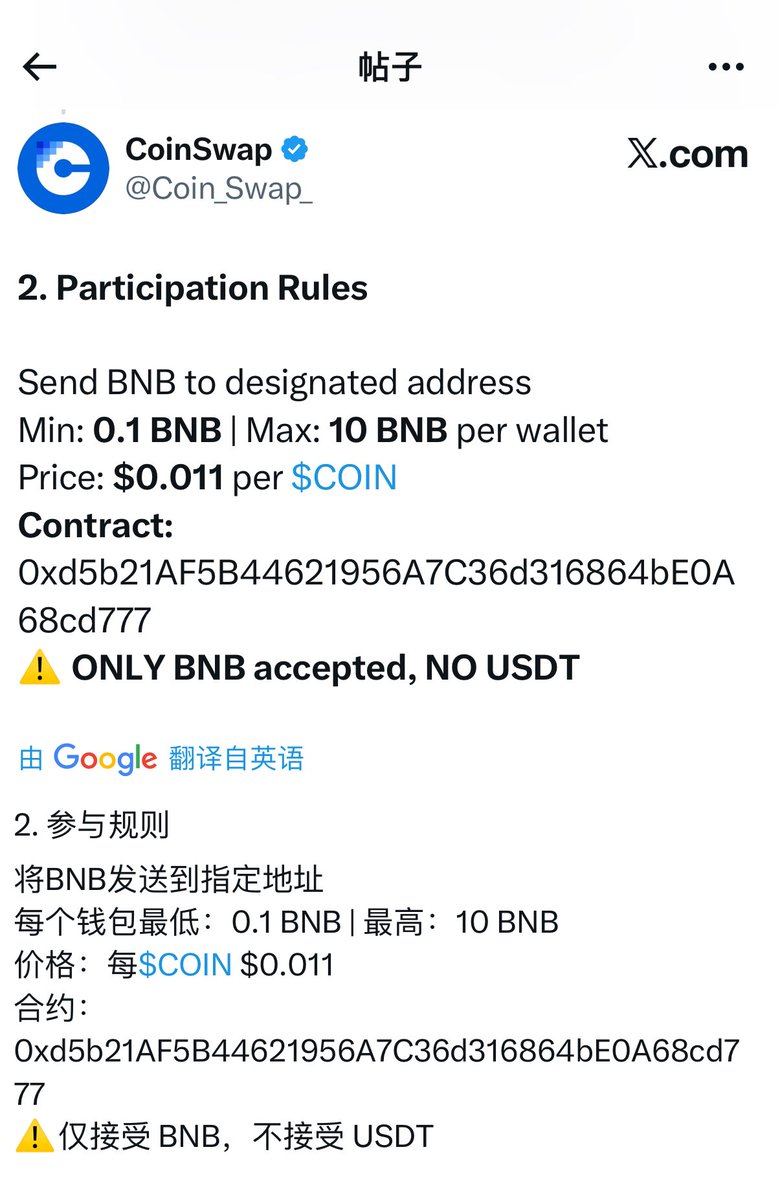Open the $COIN cashtag in the English text

(x=344, y=477)
